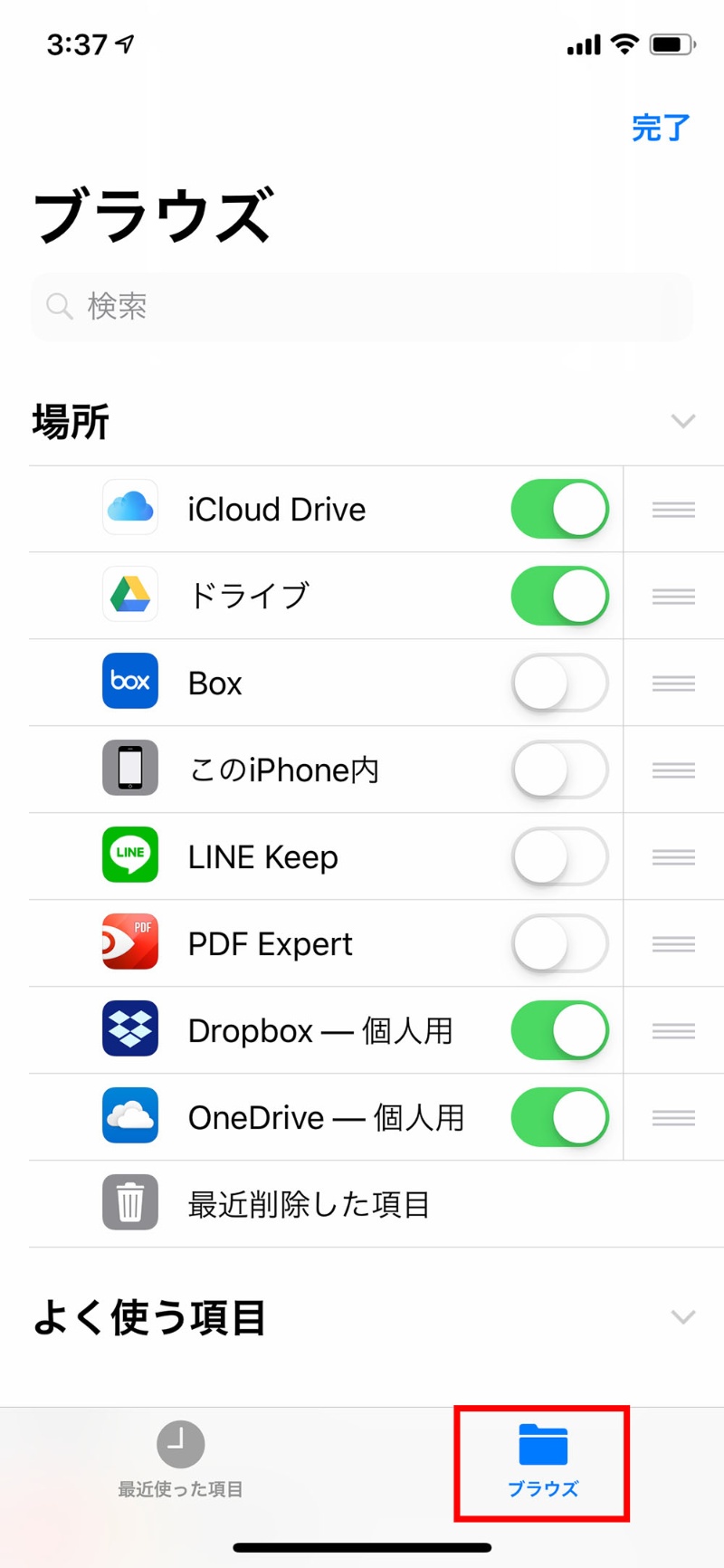This screenshot has width=724, height=1568.
Task: Grab the Dropbox reorder handle
Action: click(673, 1030)
